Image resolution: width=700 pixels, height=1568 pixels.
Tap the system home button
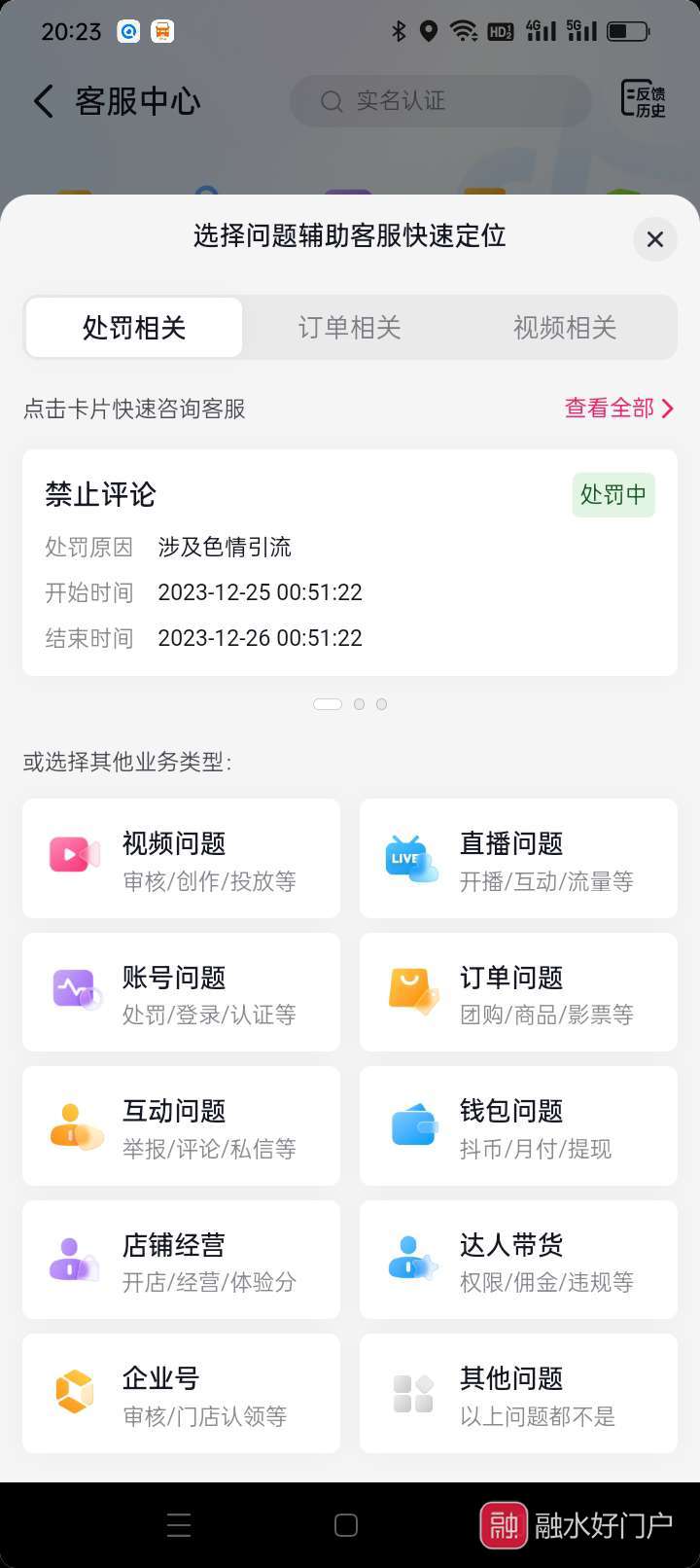coord(346,1525)
